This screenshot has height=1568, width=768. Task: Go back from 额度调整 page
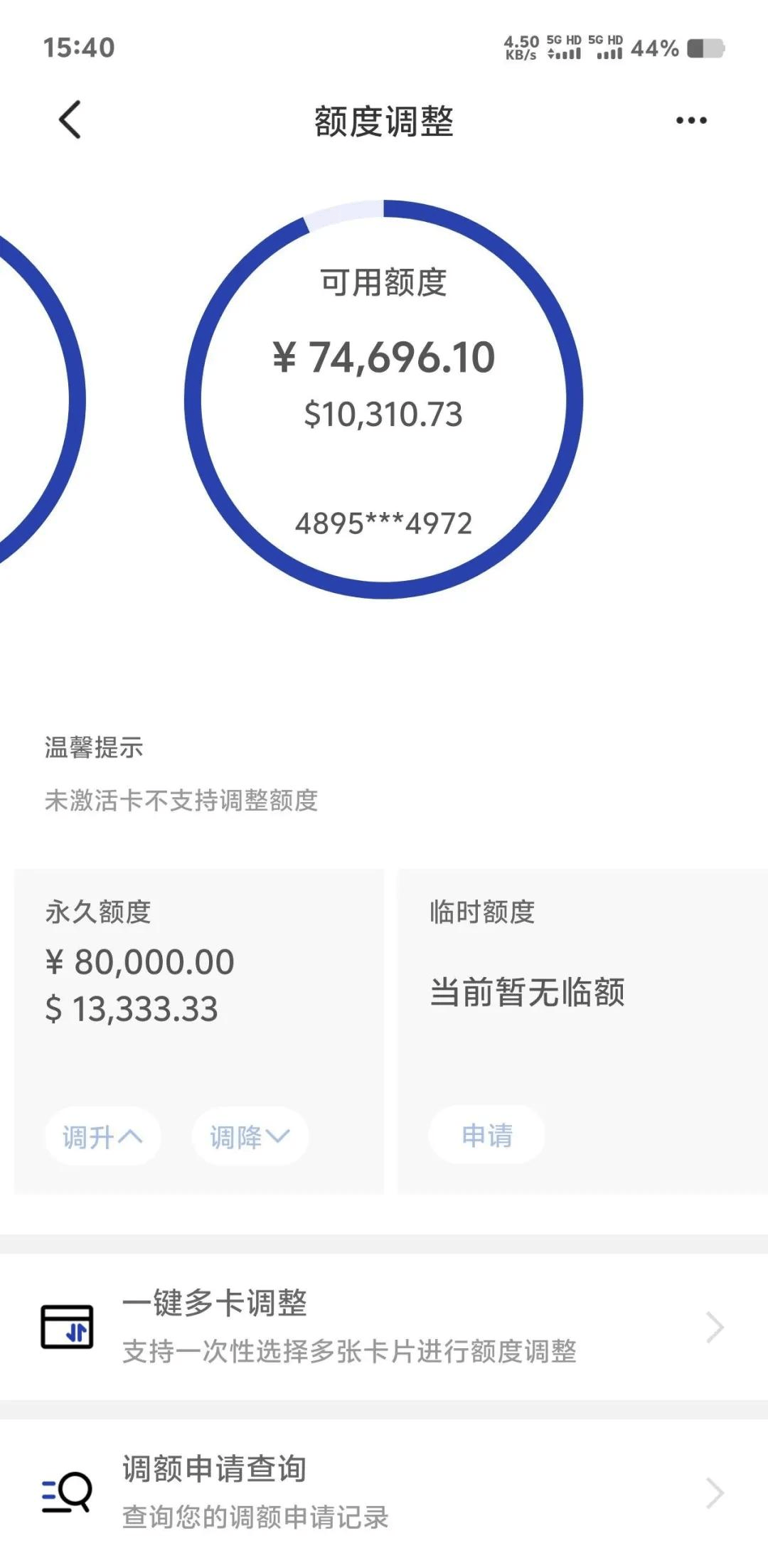70,119
